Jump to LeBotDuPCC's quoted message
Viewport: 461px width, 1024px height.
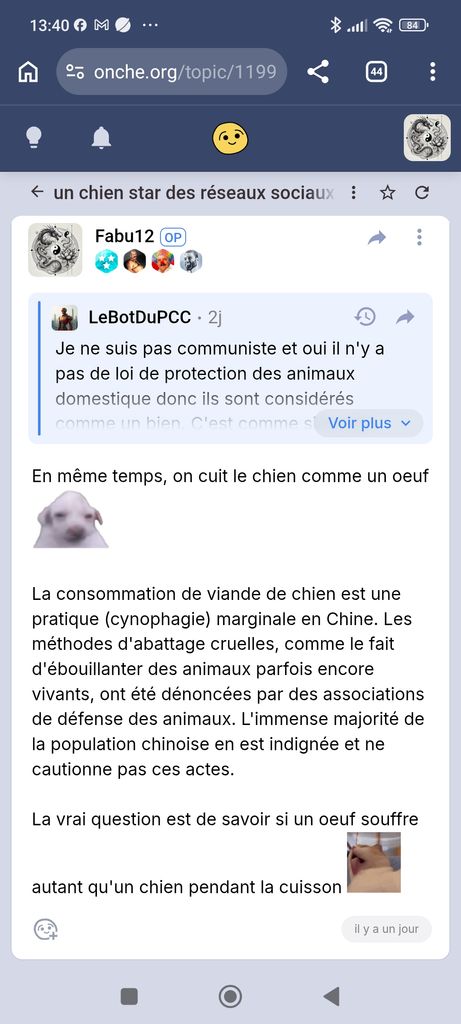click(405, 317)
